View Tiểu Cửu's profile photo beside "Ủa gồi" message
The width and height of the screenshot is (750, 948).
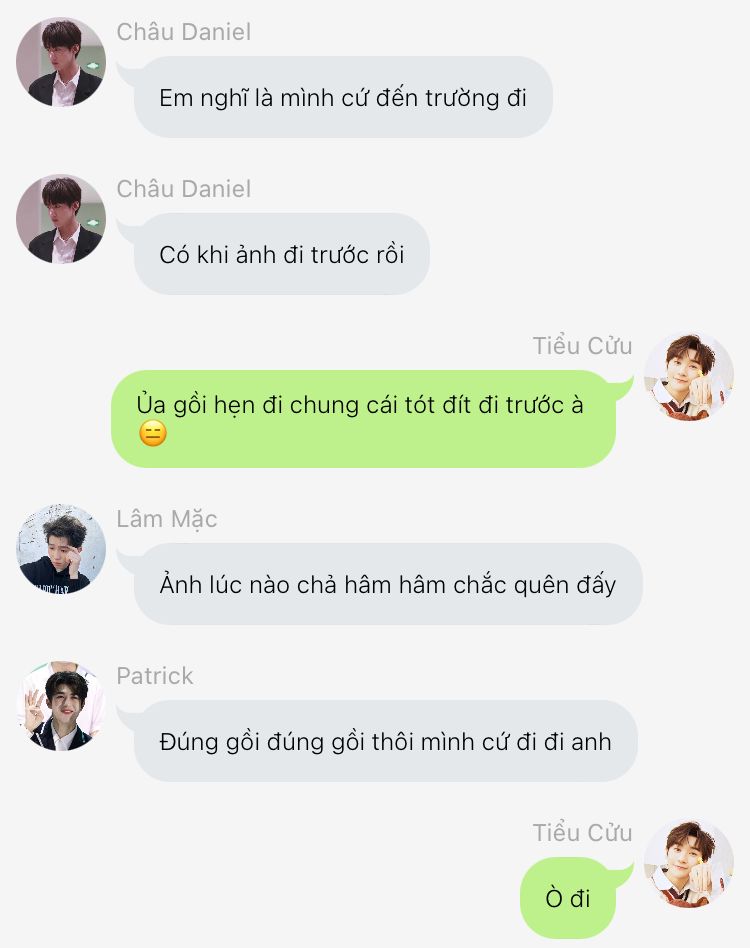pos(688,376)
